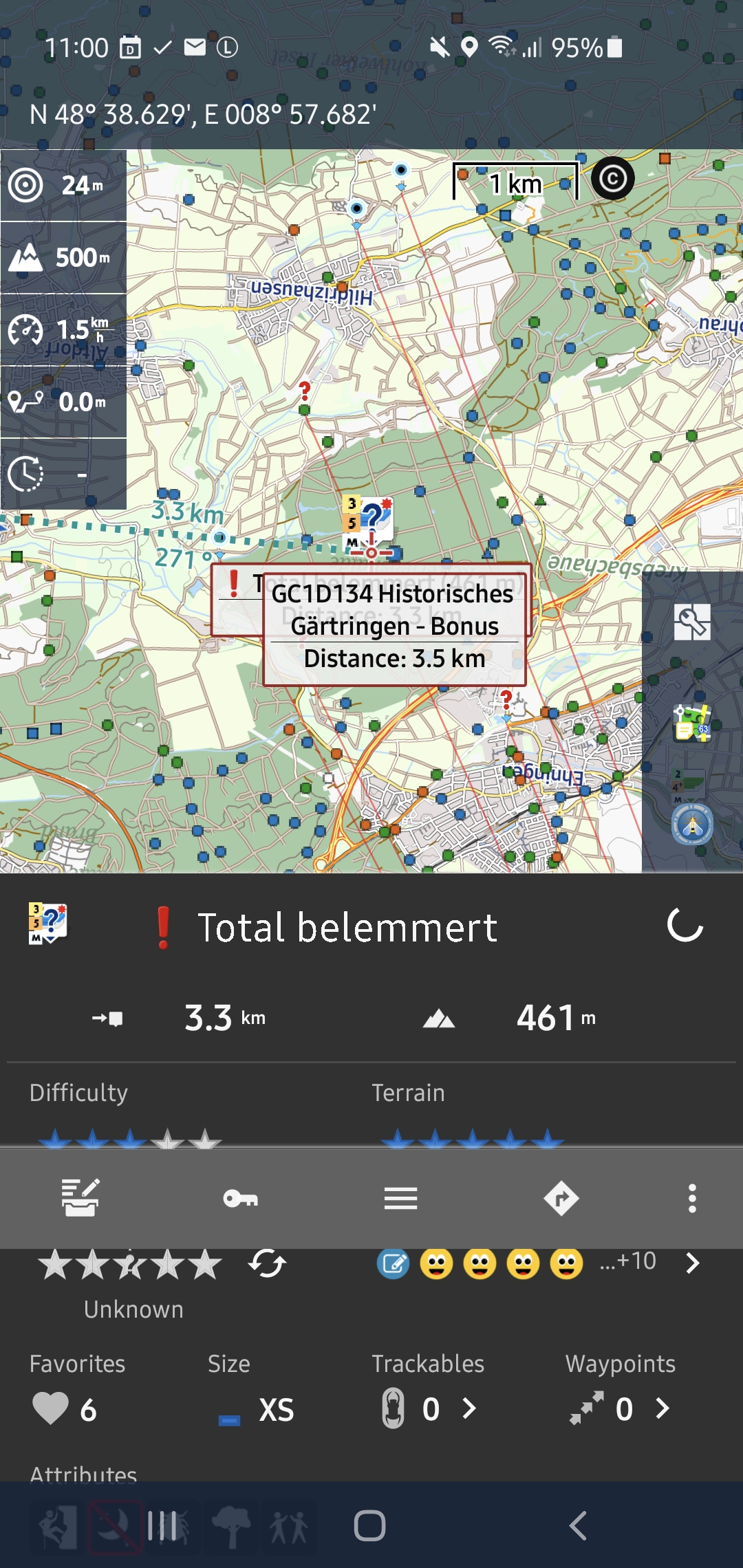Expand the logs list chevron after +10
The height and width of the screenshot is (1568, 743).
(x=692, y=1263)
